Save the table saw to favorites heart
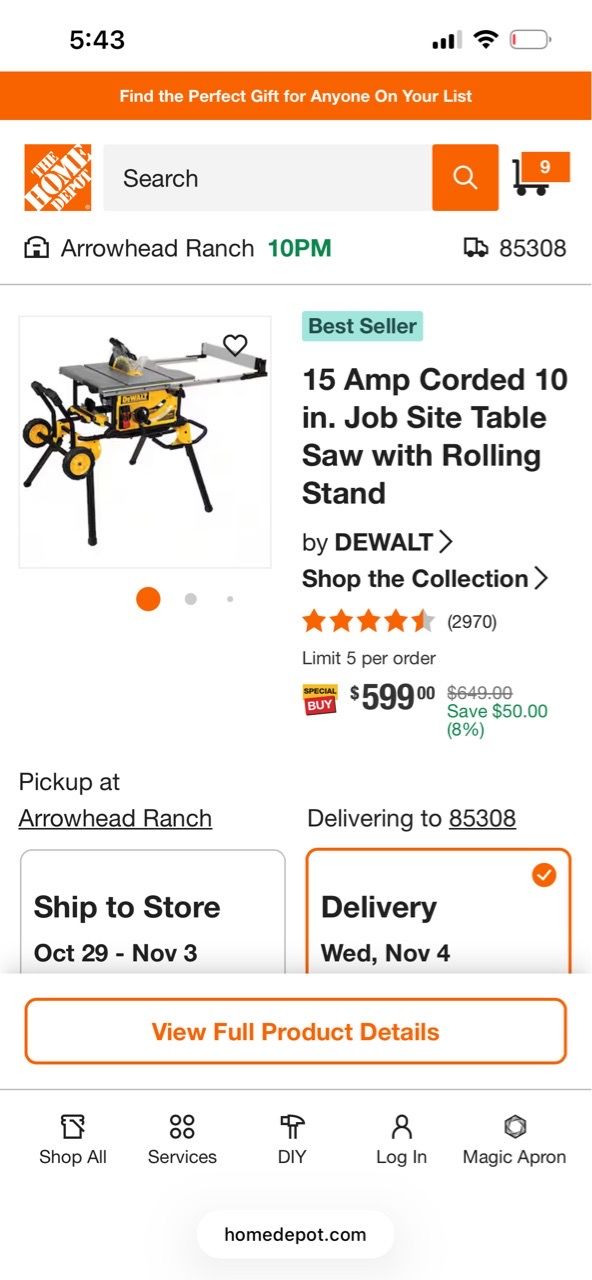This screenshot has height=1280, width=592. tap(235, 346)
